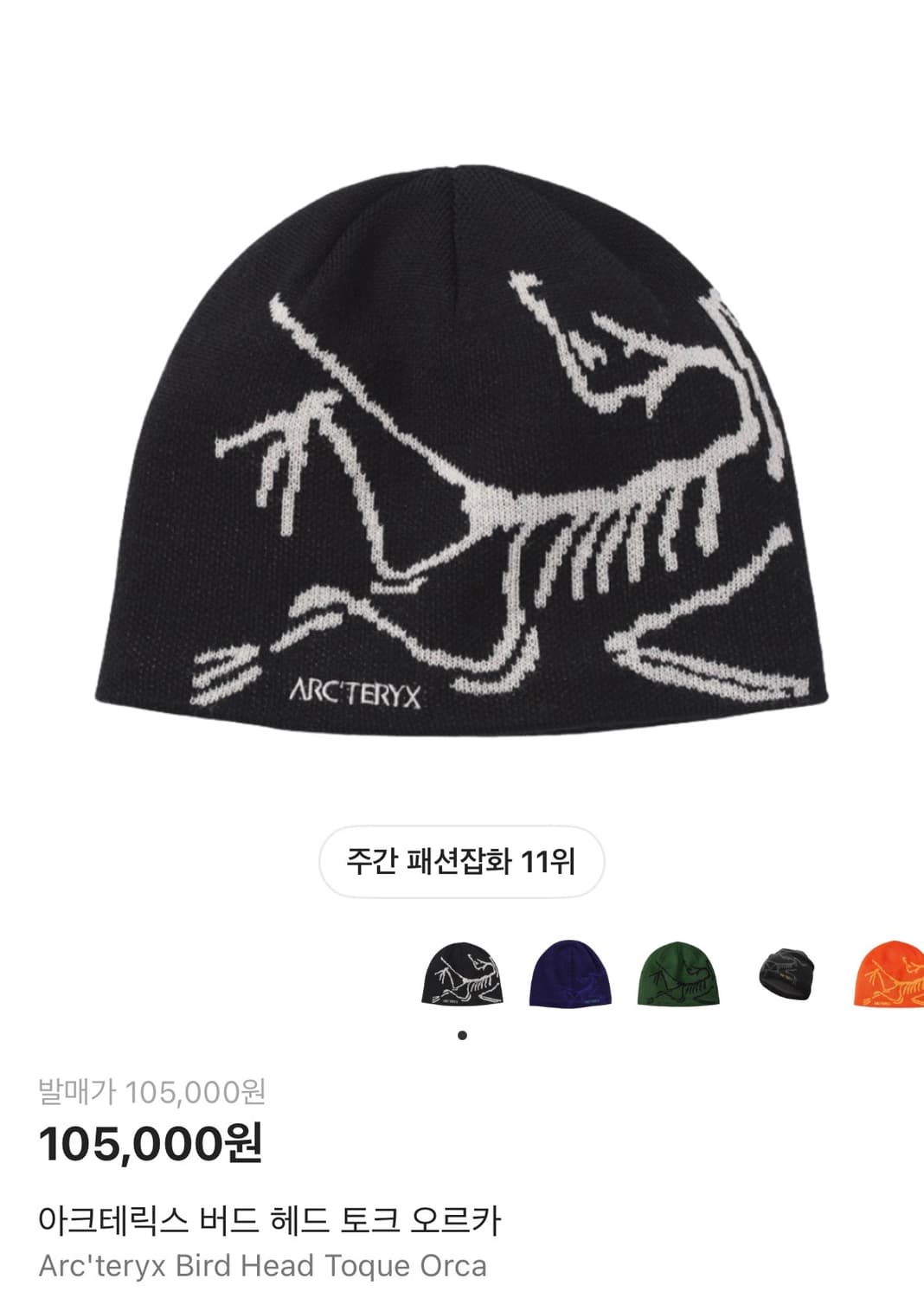Click the carousel page indicator dot
This screenshot has width=924, height=1298.
point(462,1034)
